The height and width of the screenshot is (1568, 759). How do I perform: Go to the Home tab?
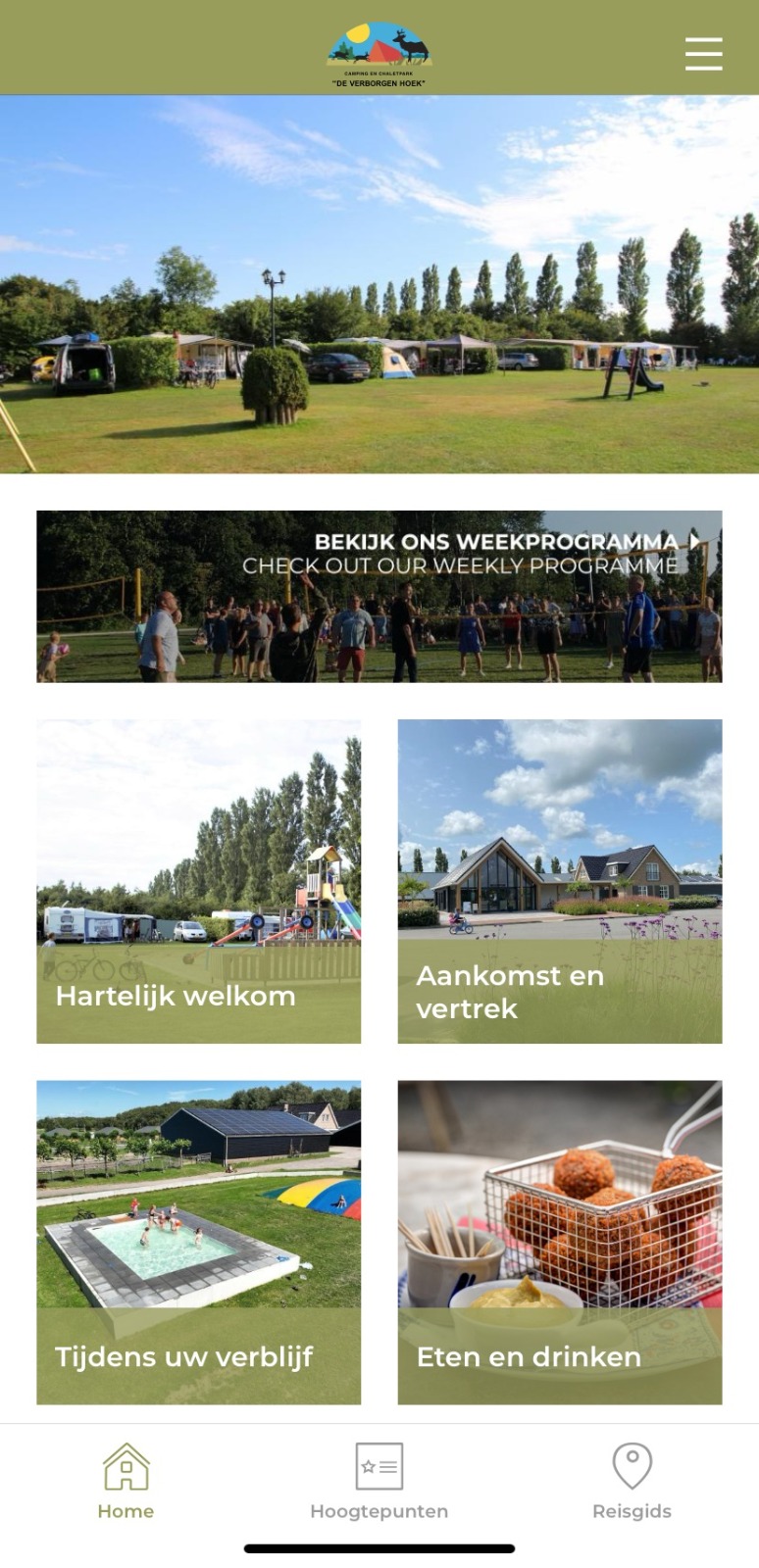coord(126,1481)
